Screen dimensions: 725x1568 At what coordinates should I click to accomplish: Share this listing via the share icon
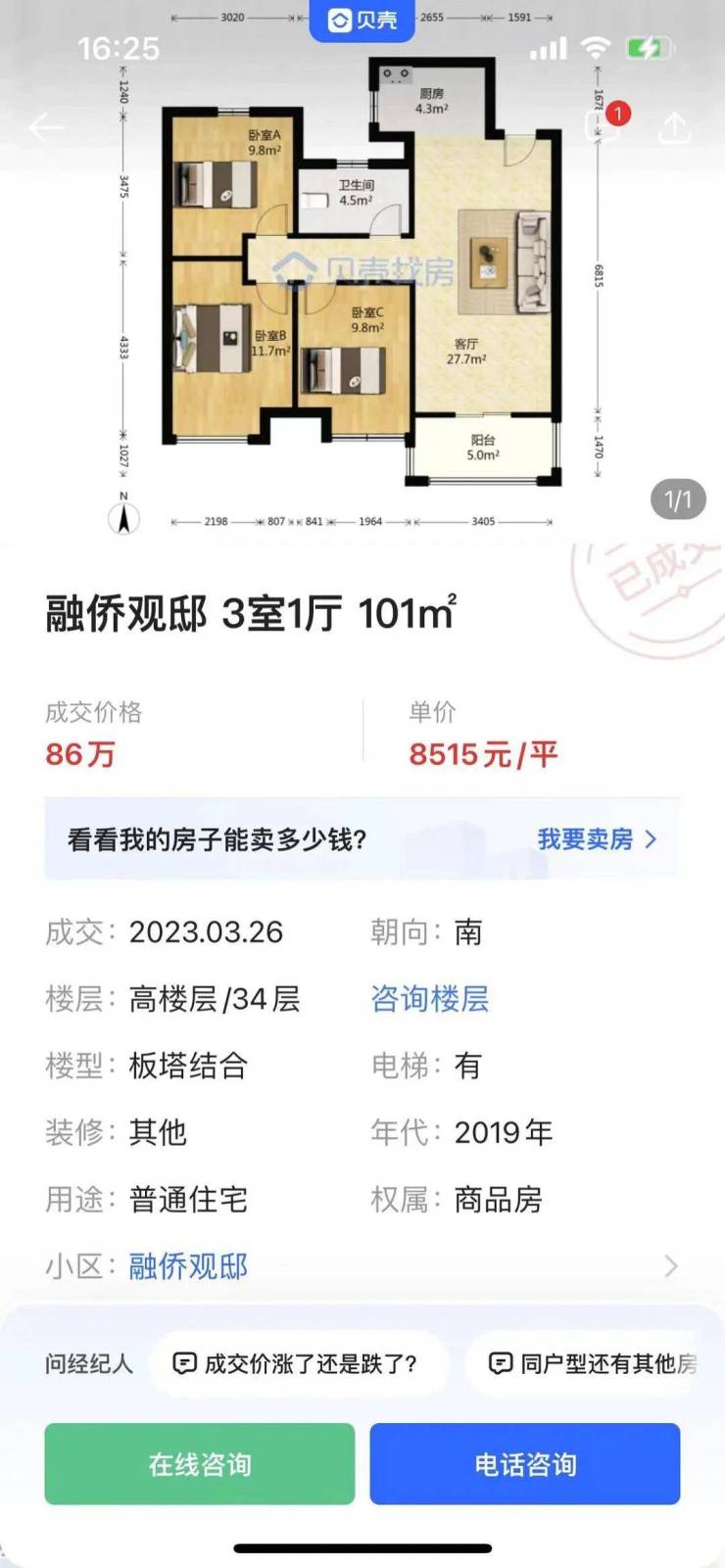click(x=675, y=126)
